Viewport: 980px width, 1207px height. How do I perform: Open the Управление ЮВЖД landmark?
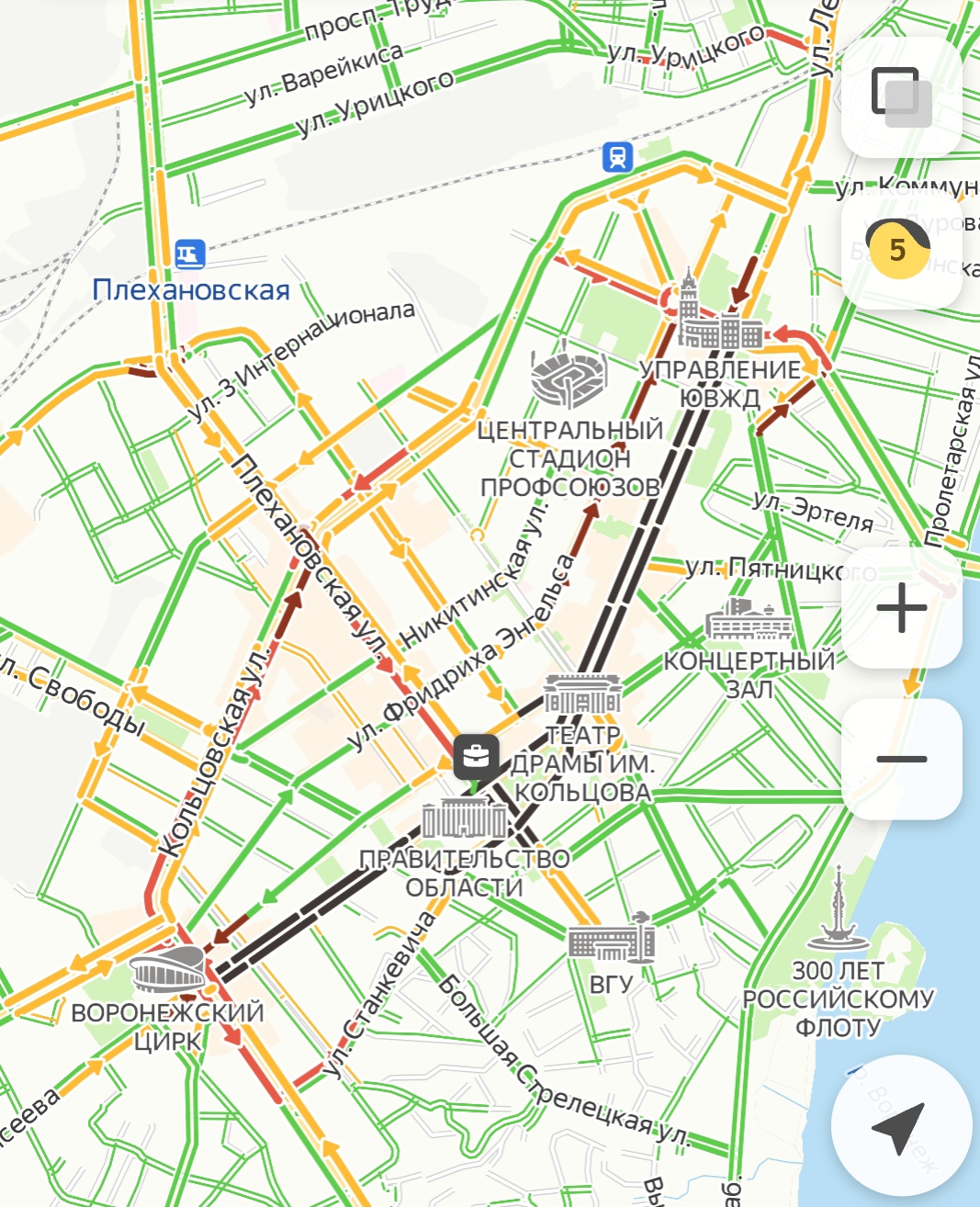[719, 317]
